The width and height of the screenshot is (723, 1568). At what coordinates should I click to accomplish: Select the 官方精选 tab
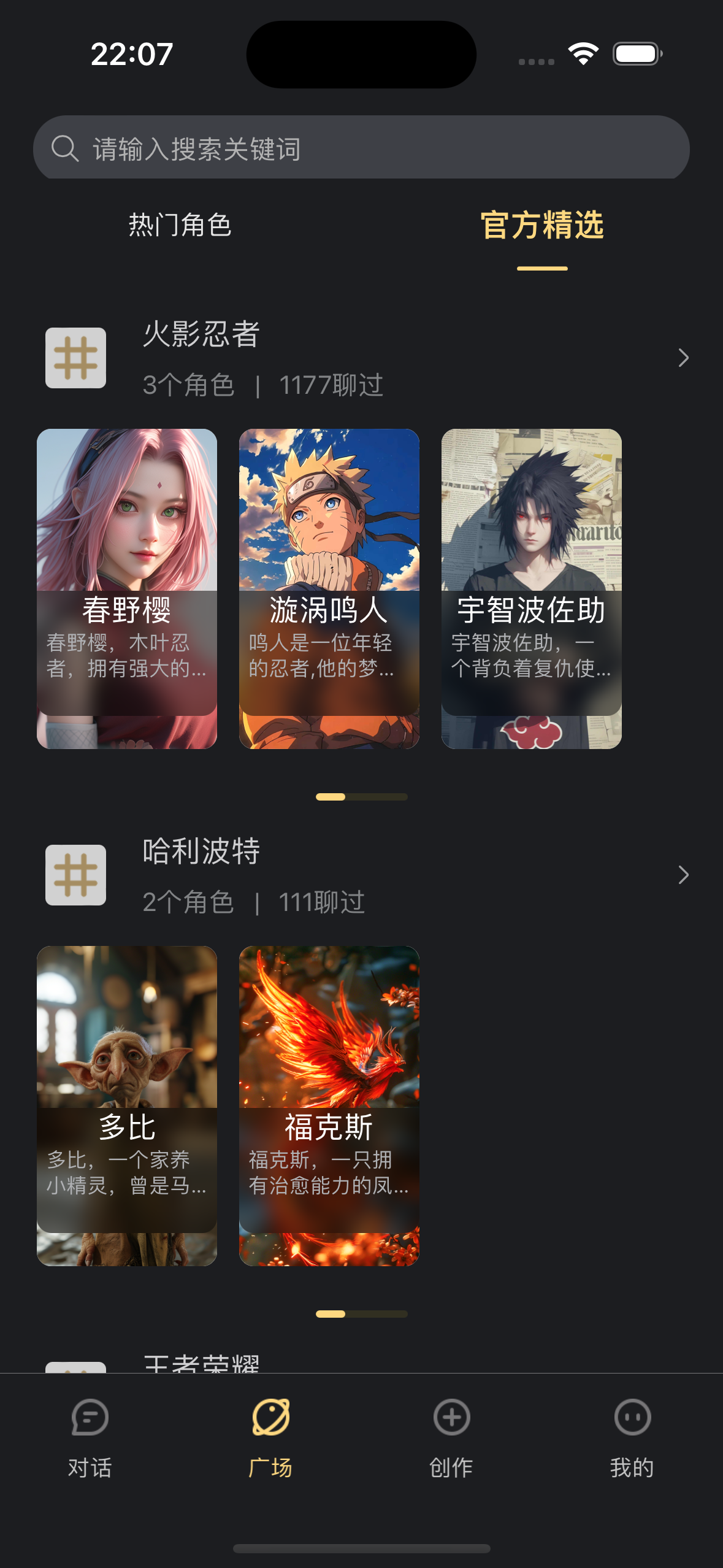tap(542, 226)
